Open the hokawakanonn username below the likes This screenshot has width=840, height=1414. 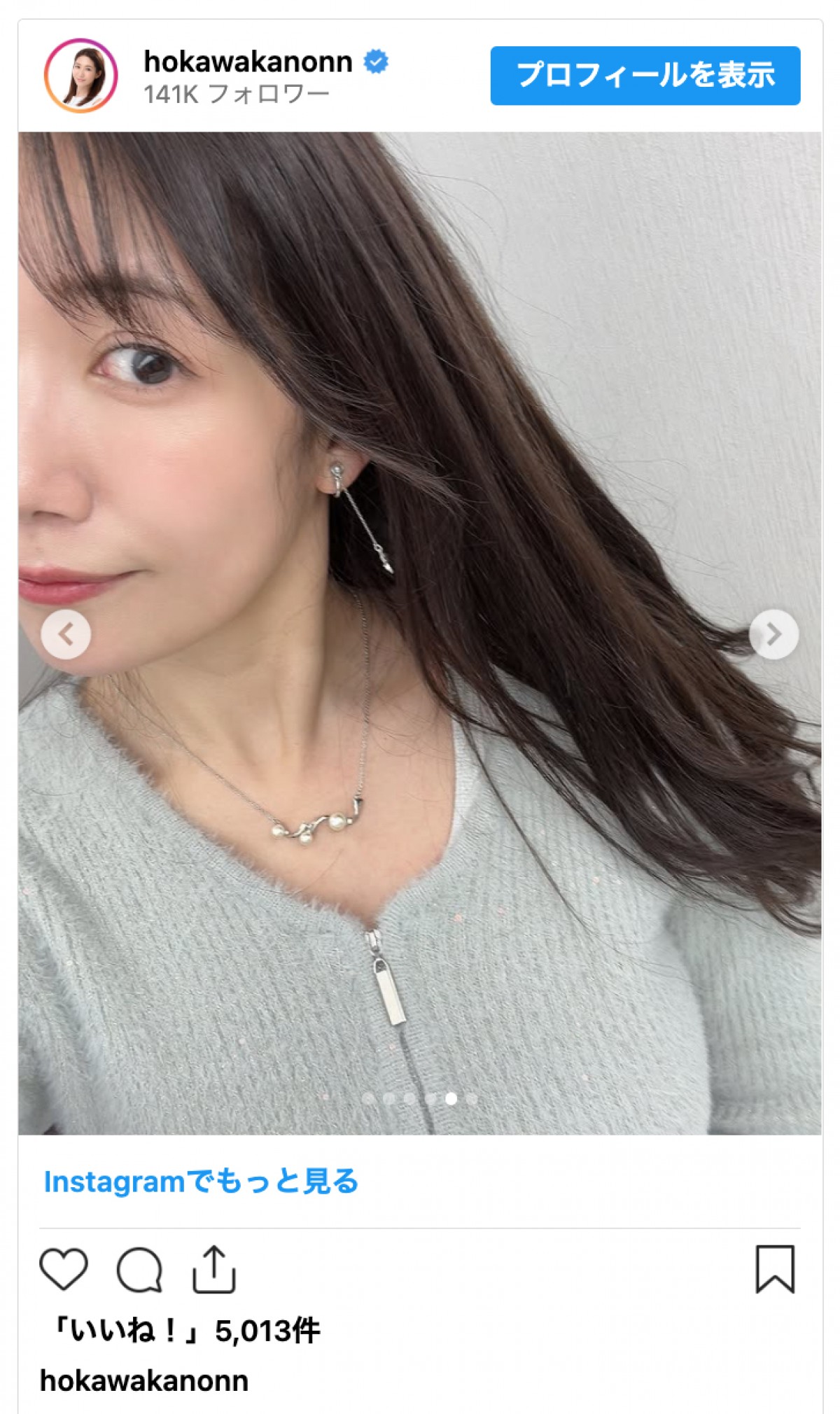144,1381
